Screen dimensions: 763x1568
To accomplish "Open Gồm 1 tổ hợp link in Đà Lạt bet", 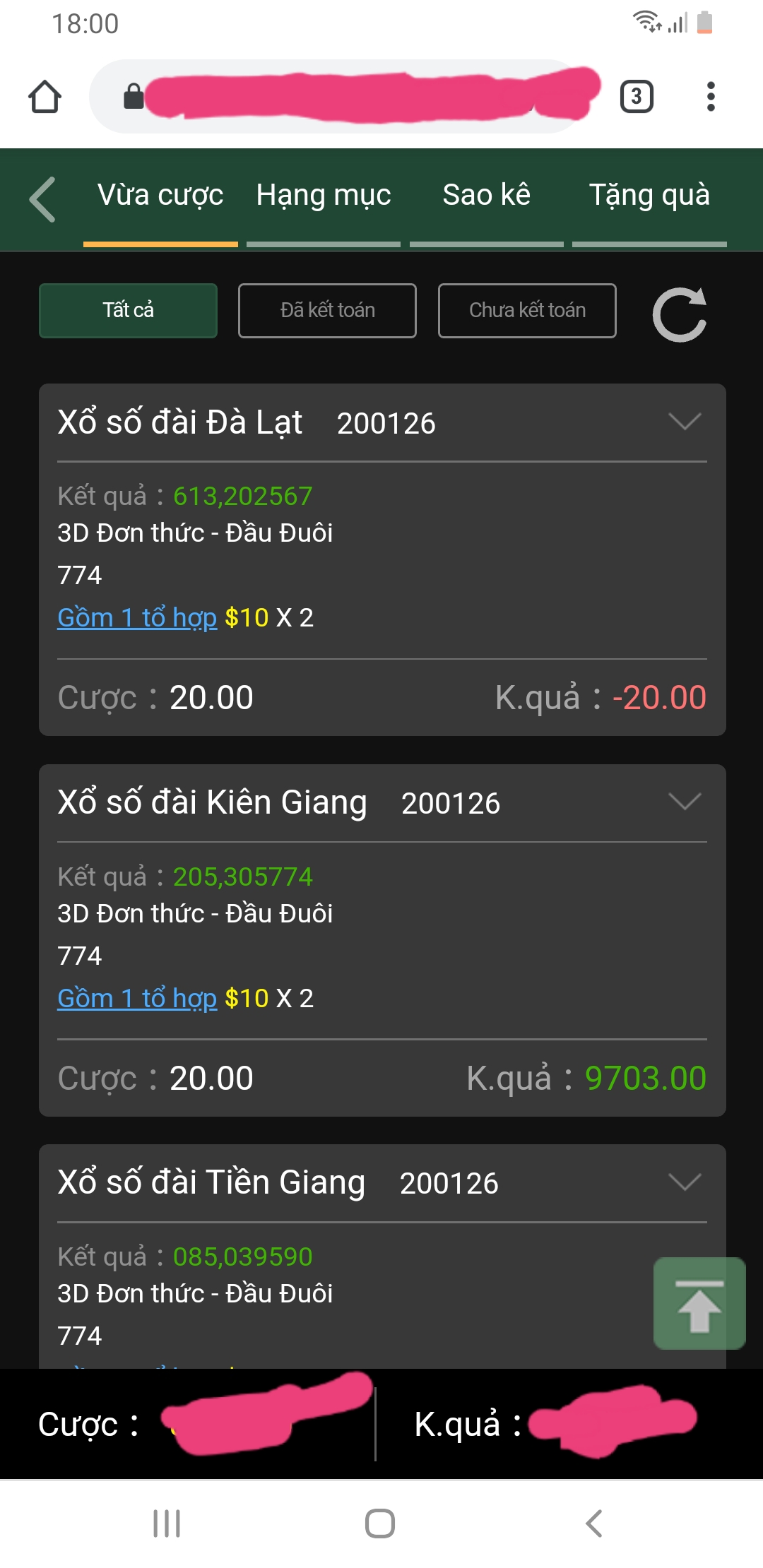I will (137, 618).
